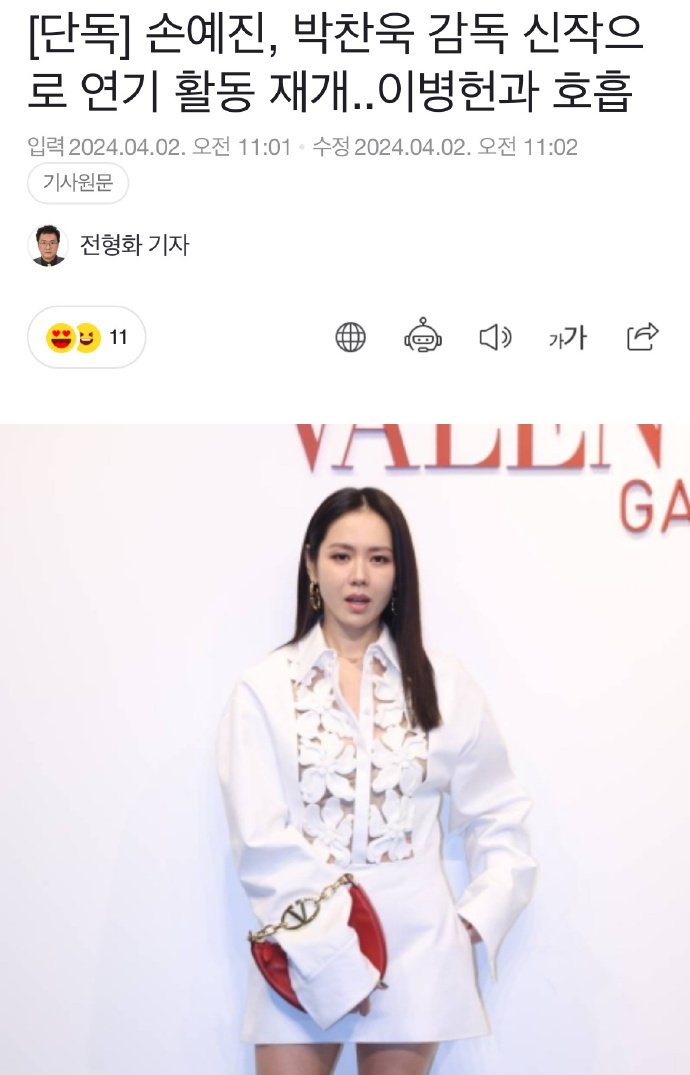Share this article
Screen dimensions: 690x1075
pos(642,337)
